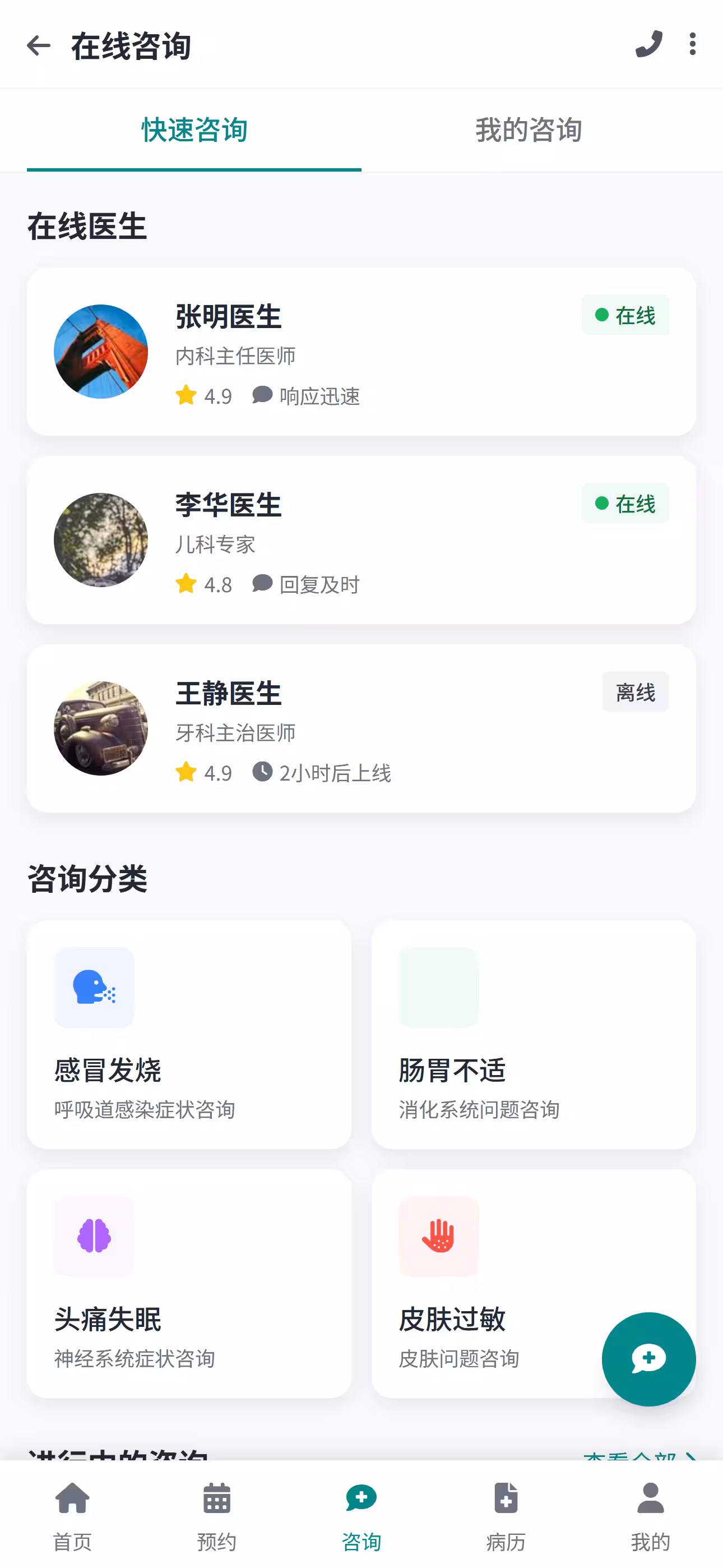Select the 快速咨询 tab
The image size is (723, 1568).
click(193, 130)
